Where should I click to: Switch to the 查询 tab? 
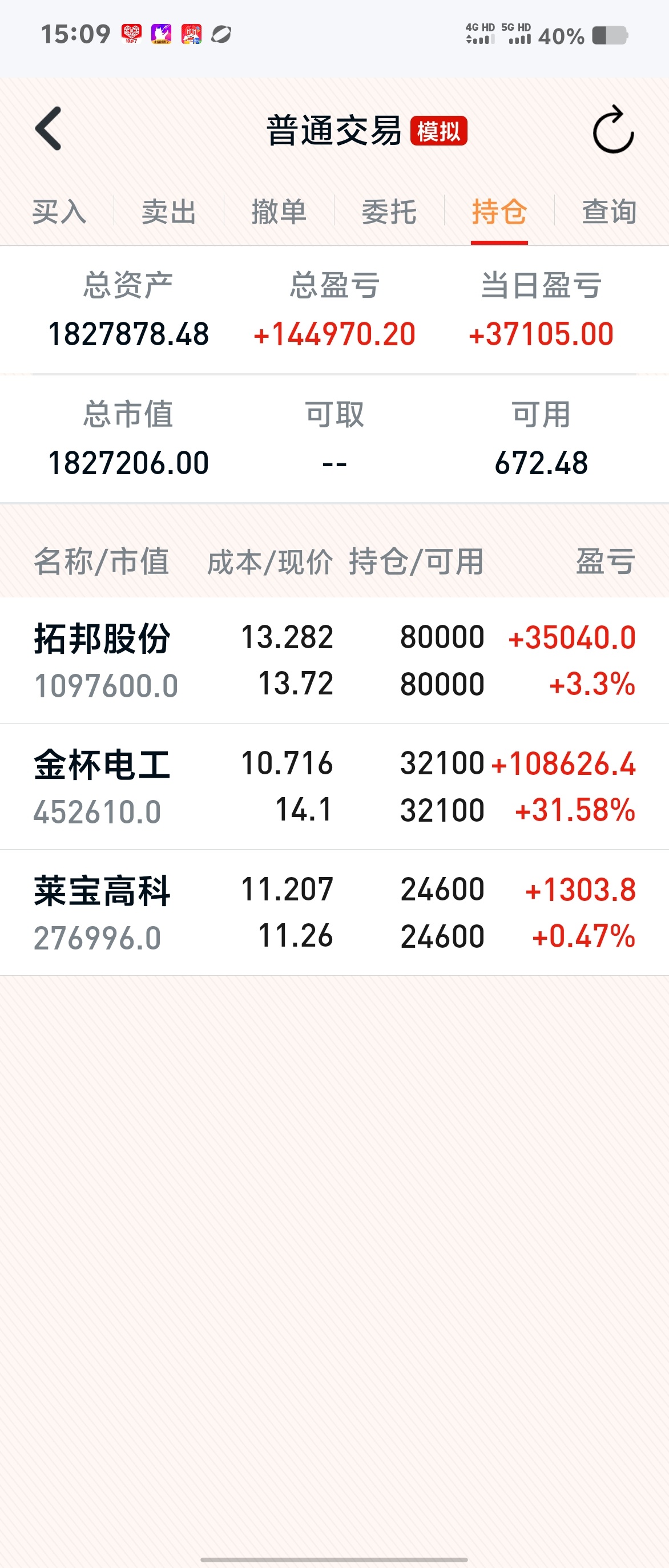609,212
